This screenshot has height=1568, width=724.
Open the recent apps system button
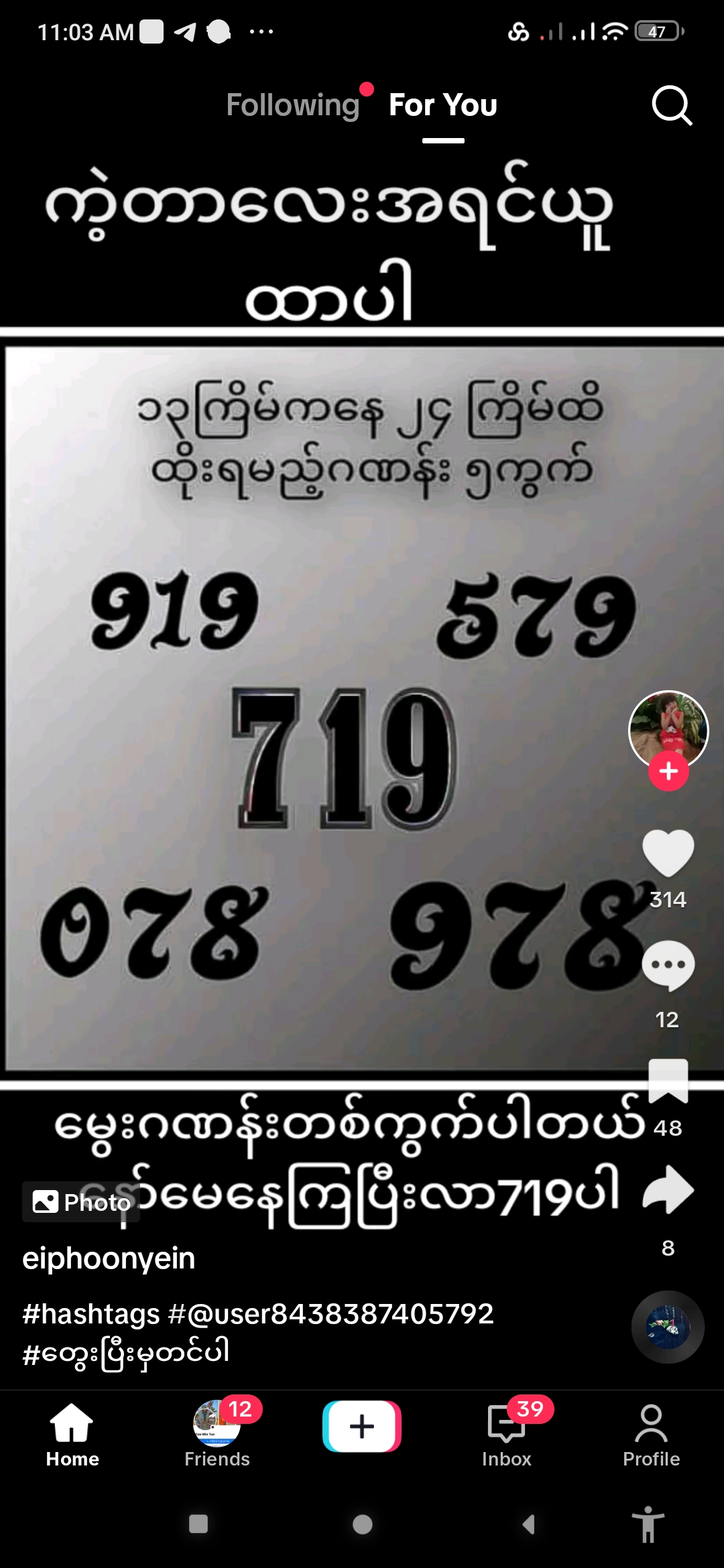pyautogui.click(x=198, y=1524)
